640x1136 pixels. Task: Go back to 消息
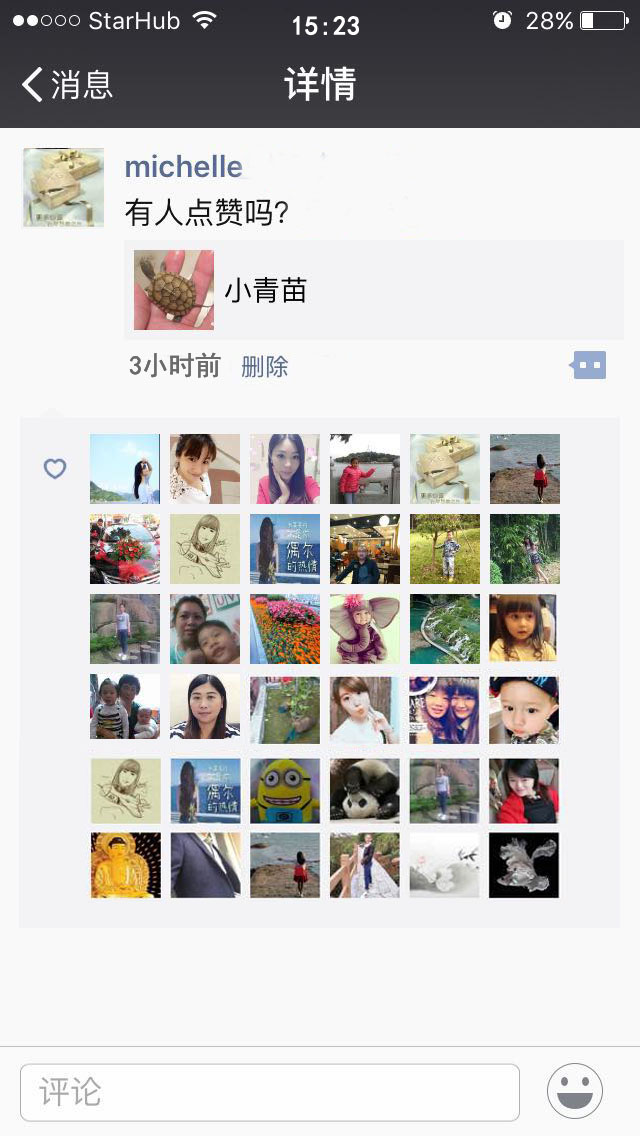pyautogui.click(x=66, y=85)
